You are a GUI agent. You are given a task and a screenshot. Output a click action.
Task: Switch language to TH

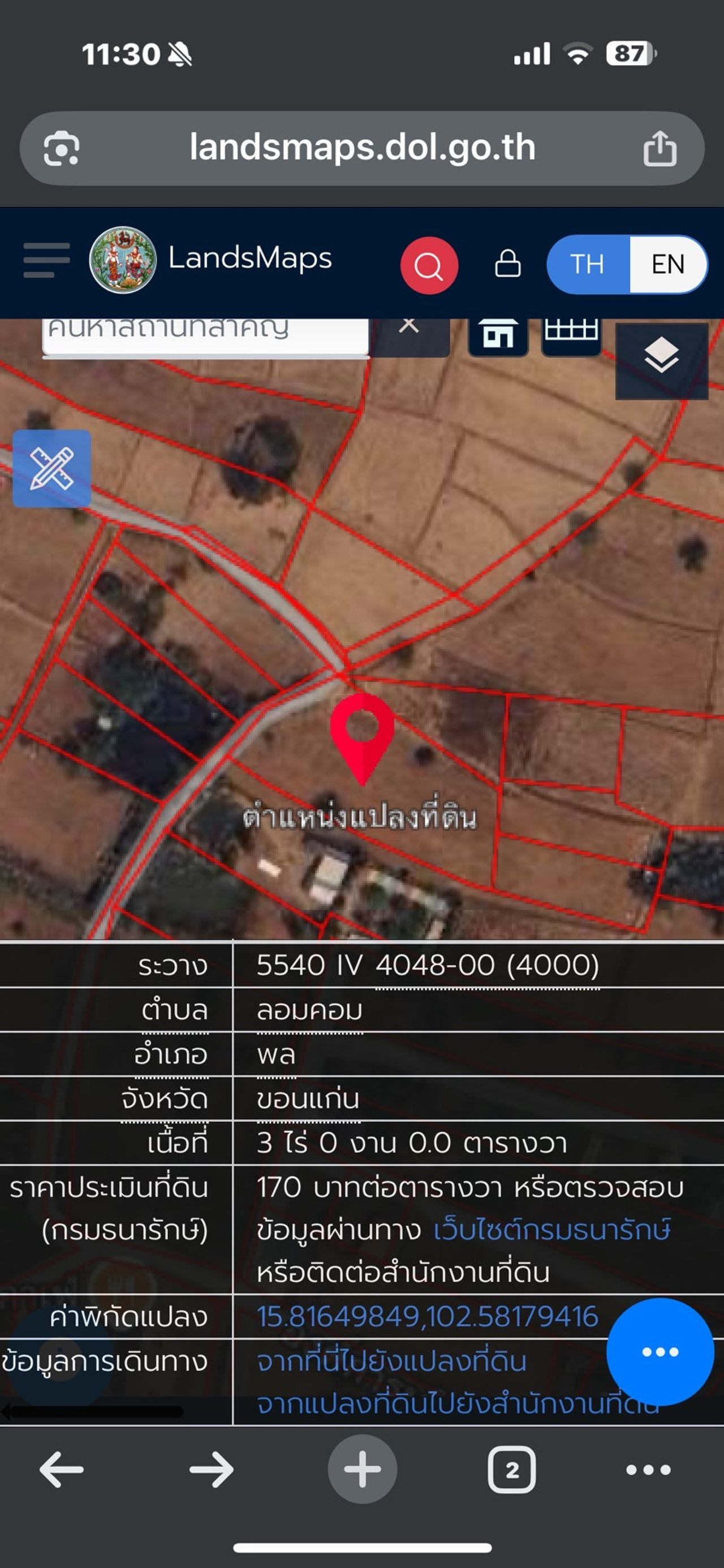587,264
